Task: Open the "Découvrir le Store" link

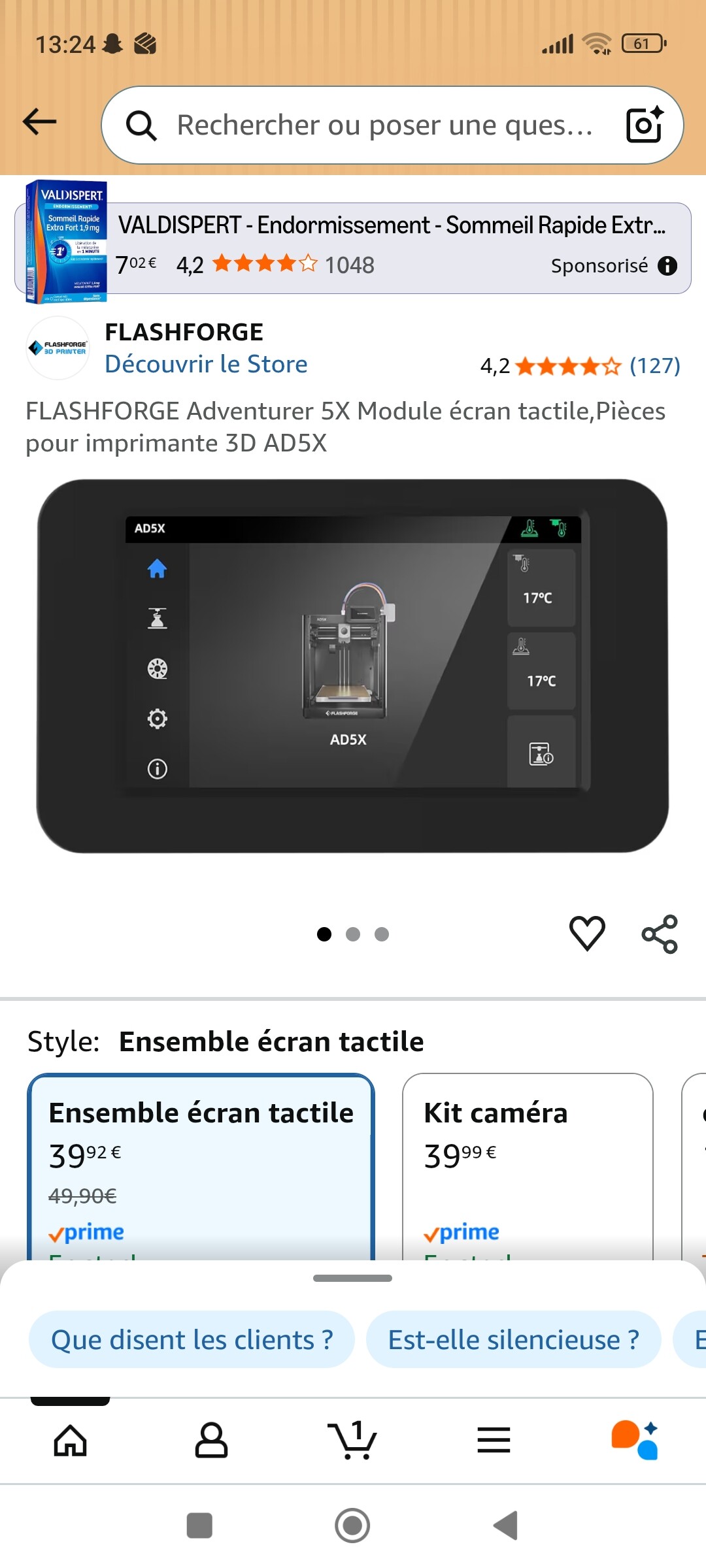Action: click(206, 365)
